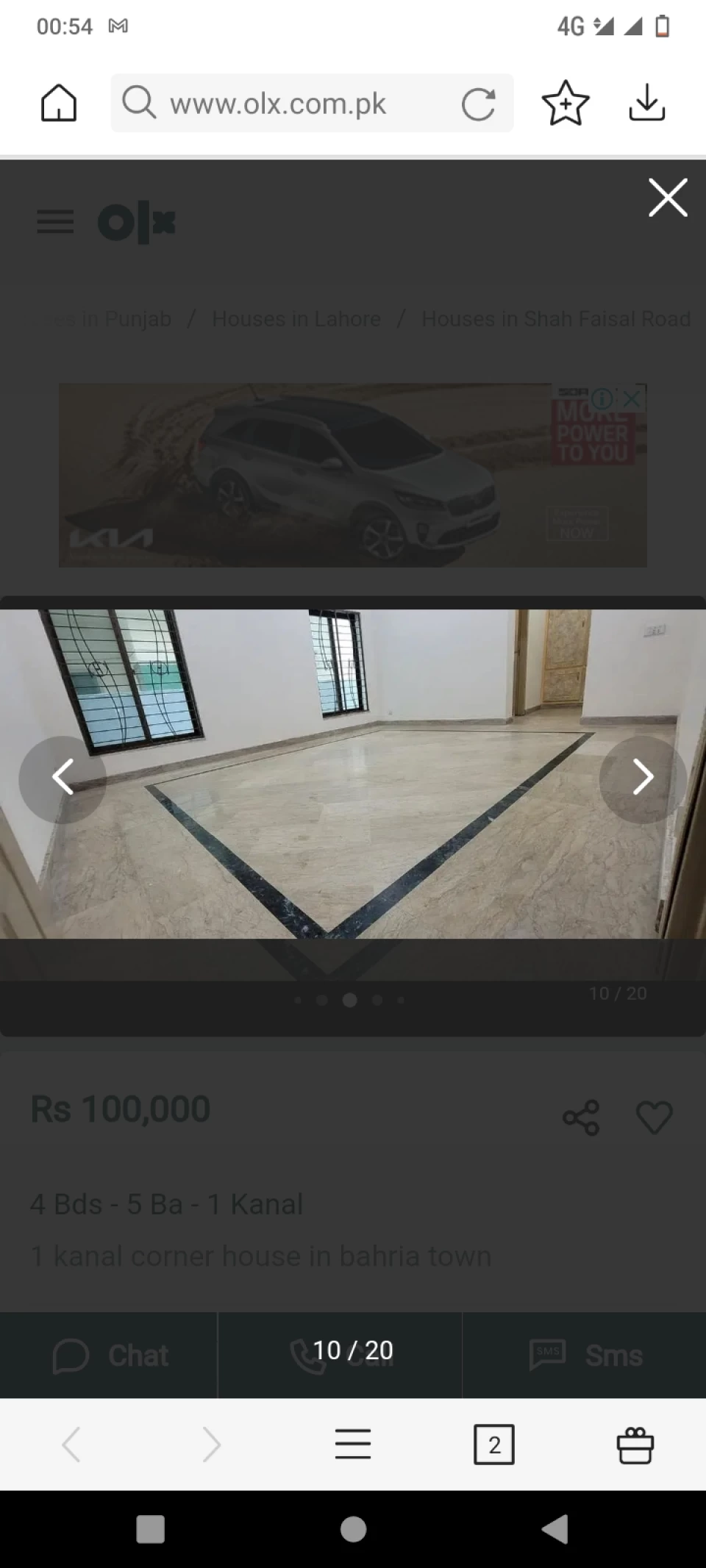
Task: Tap the Android home button
Action: tap(353, 1530)
